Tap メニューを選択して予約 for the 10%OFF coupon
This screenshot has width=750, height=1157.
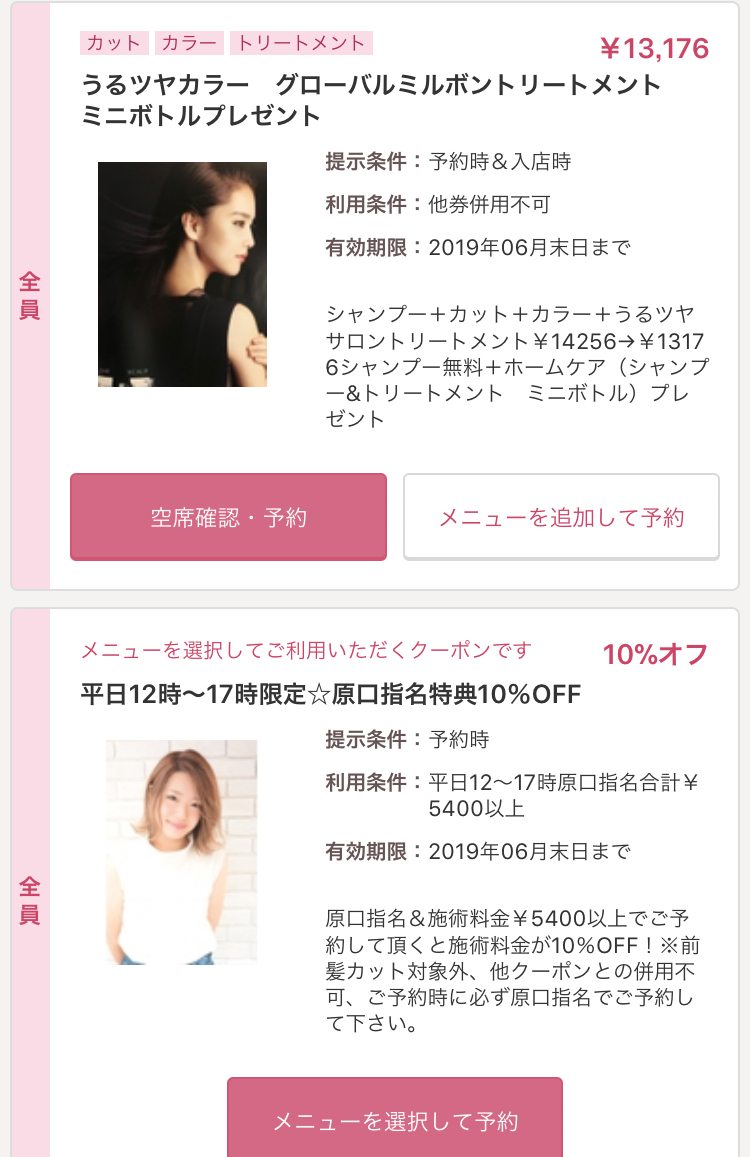click(x=395, y=1120)
